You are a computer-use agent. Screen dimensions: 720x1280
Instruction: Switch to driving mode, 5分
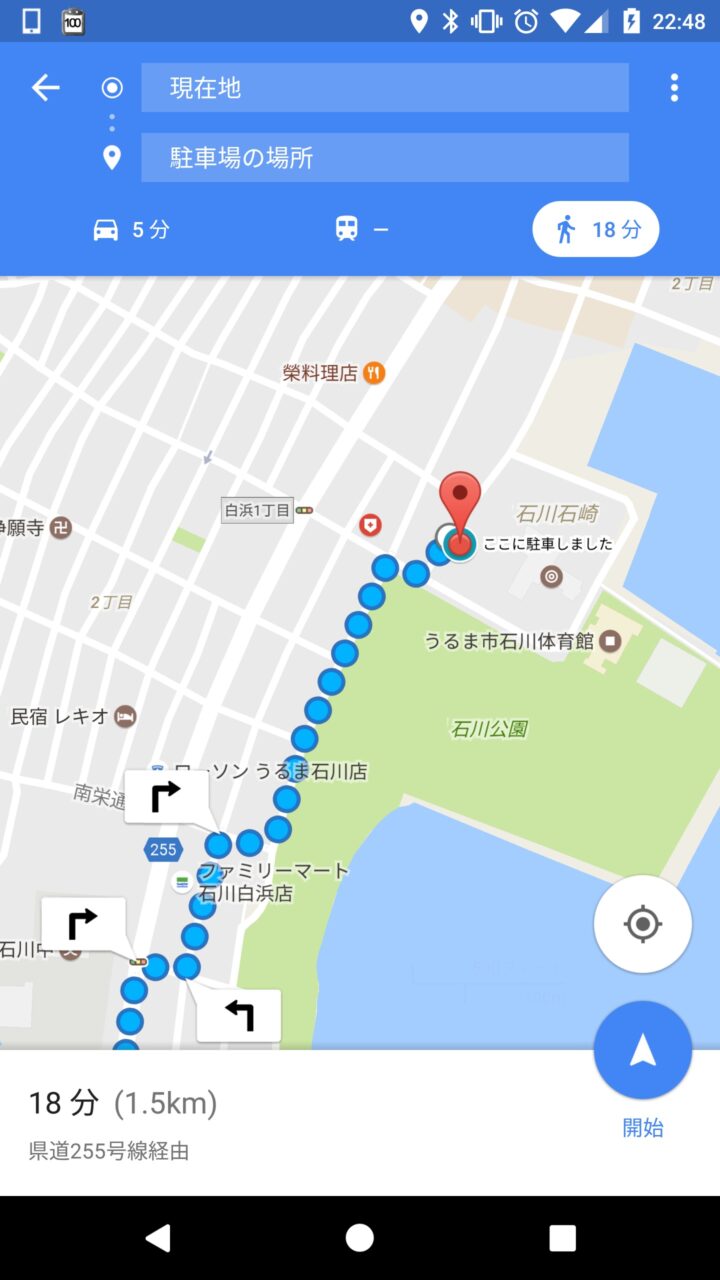click(x=131, y=230)
